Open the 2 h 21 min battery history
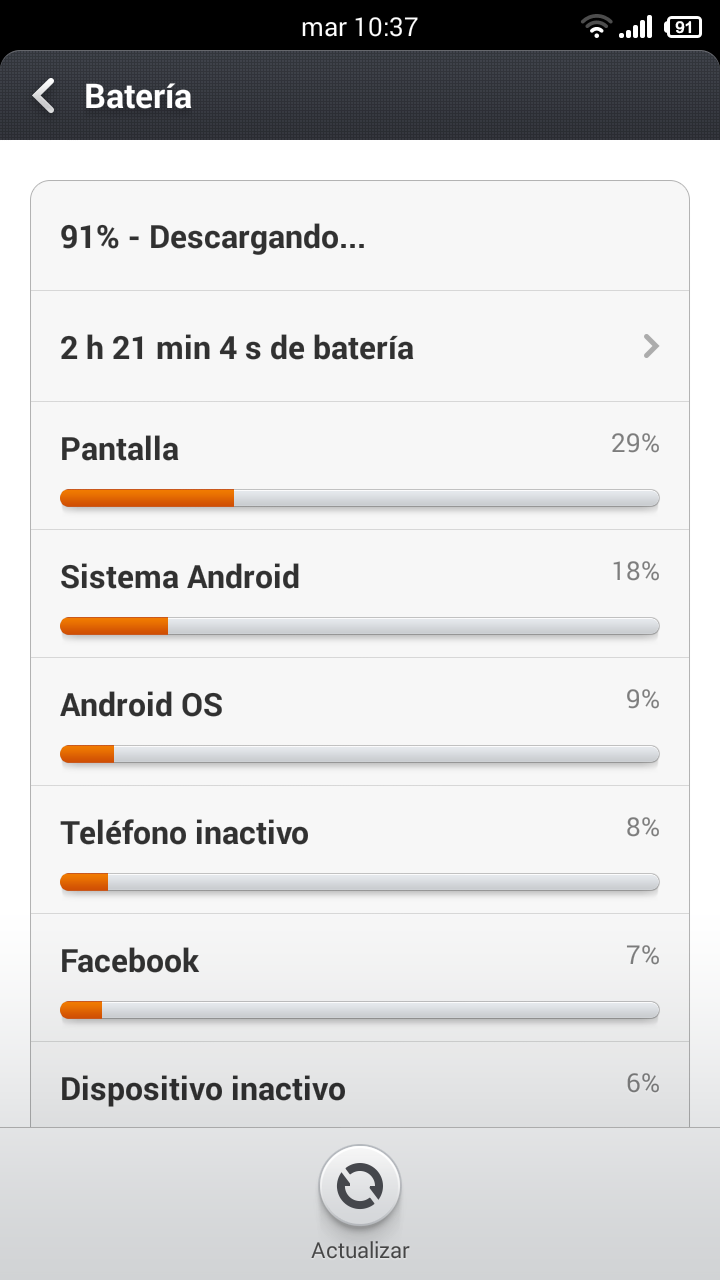The height and width of the screenshot is (1280, 720). (x=360, y=347)
